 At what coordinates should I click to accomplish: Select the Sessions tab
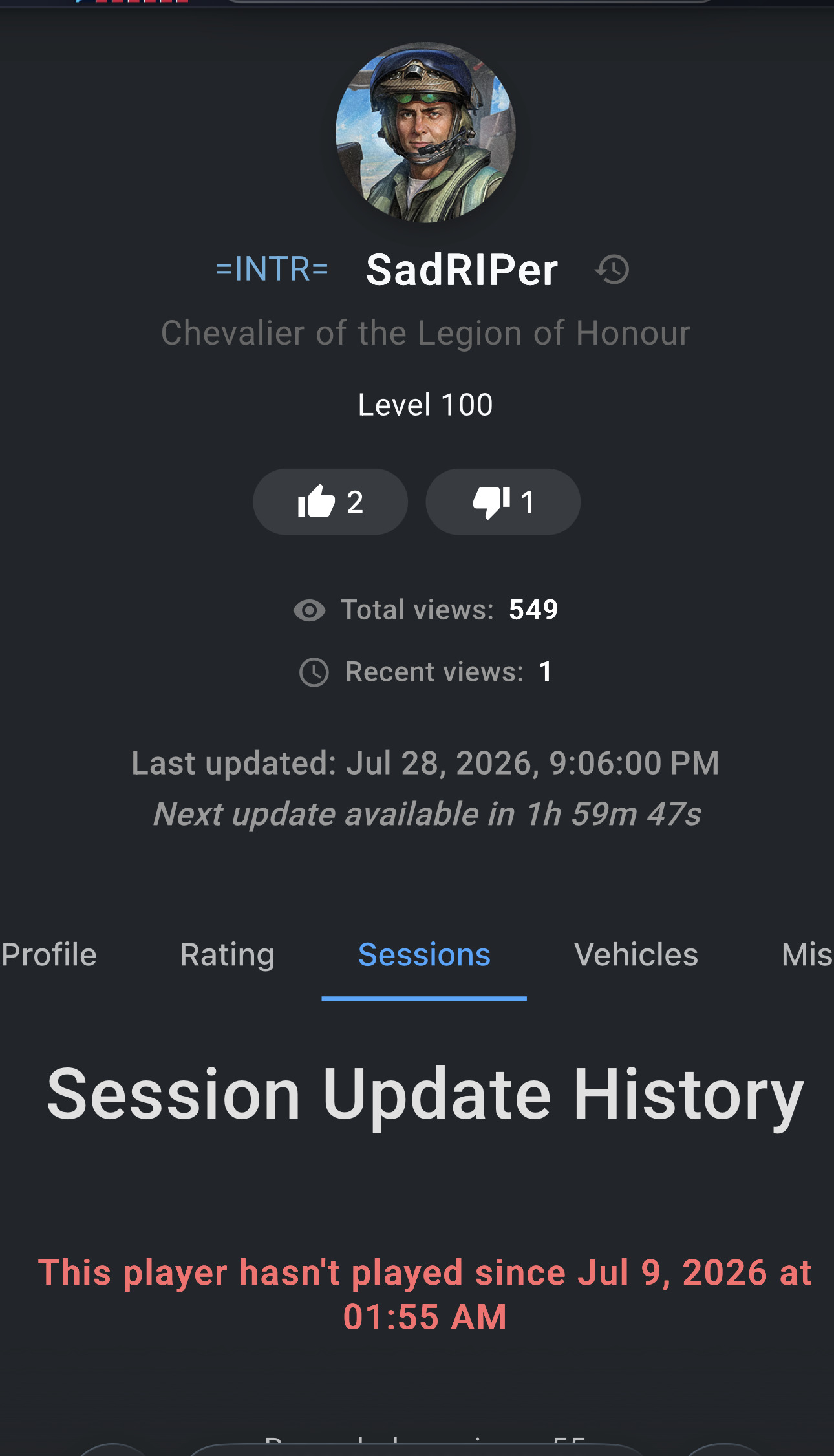[x=424, y=955]
